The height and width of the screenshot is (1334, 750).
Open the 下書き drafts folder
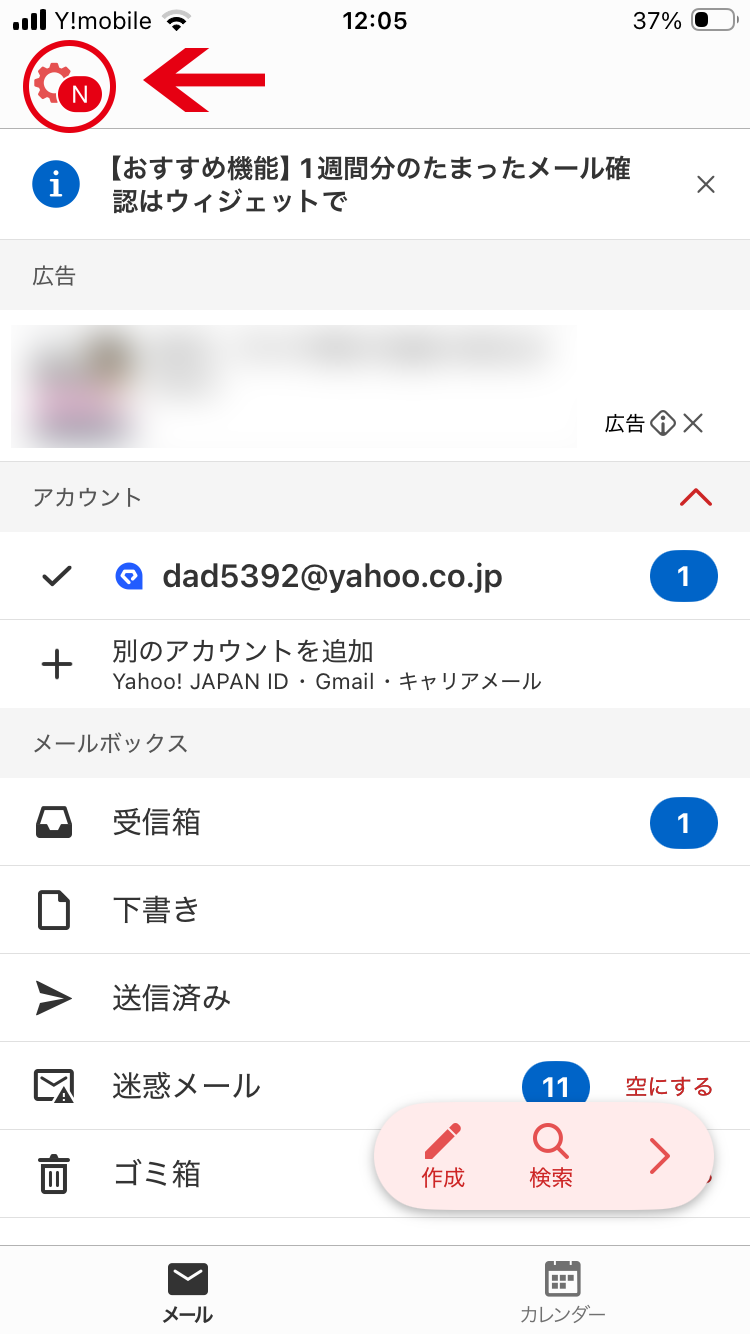pos(157,910)
